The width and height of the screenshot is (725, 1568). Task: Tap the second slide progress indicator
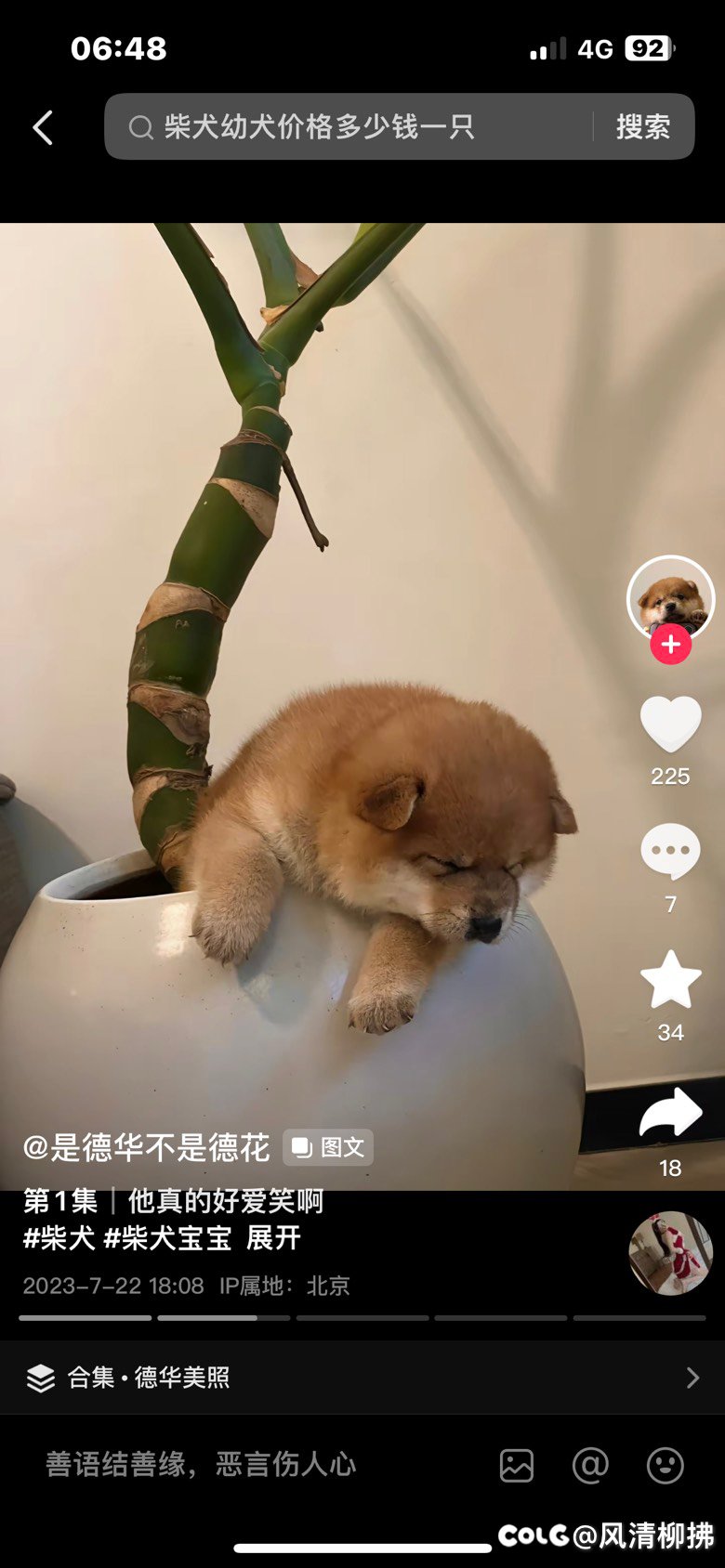223,1318
